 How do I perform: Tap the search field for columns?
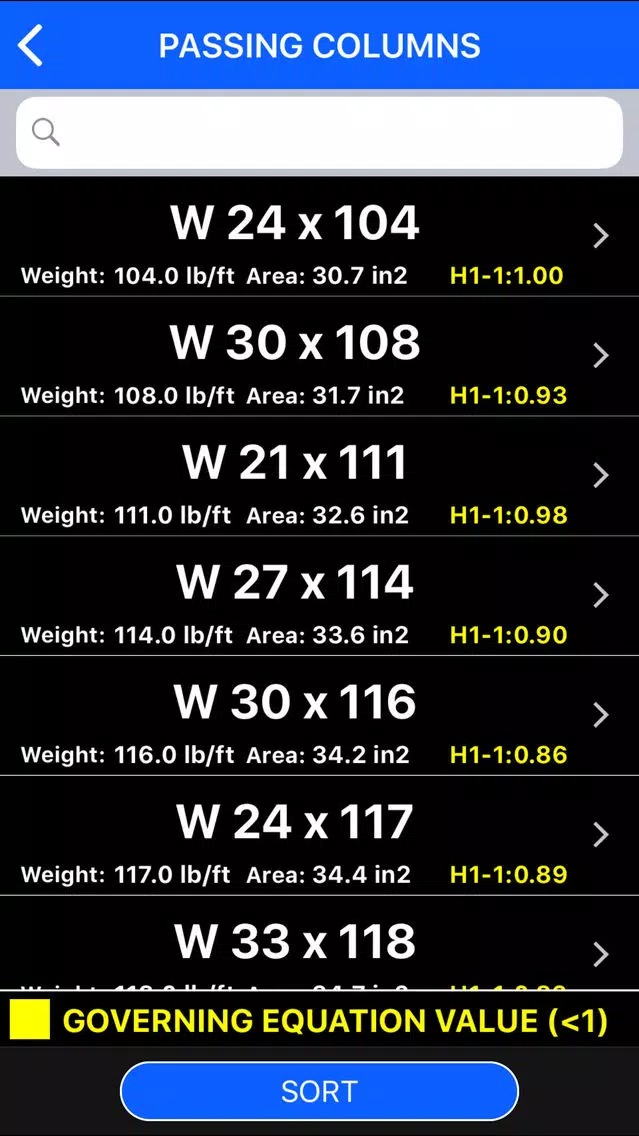click(320, 133)
